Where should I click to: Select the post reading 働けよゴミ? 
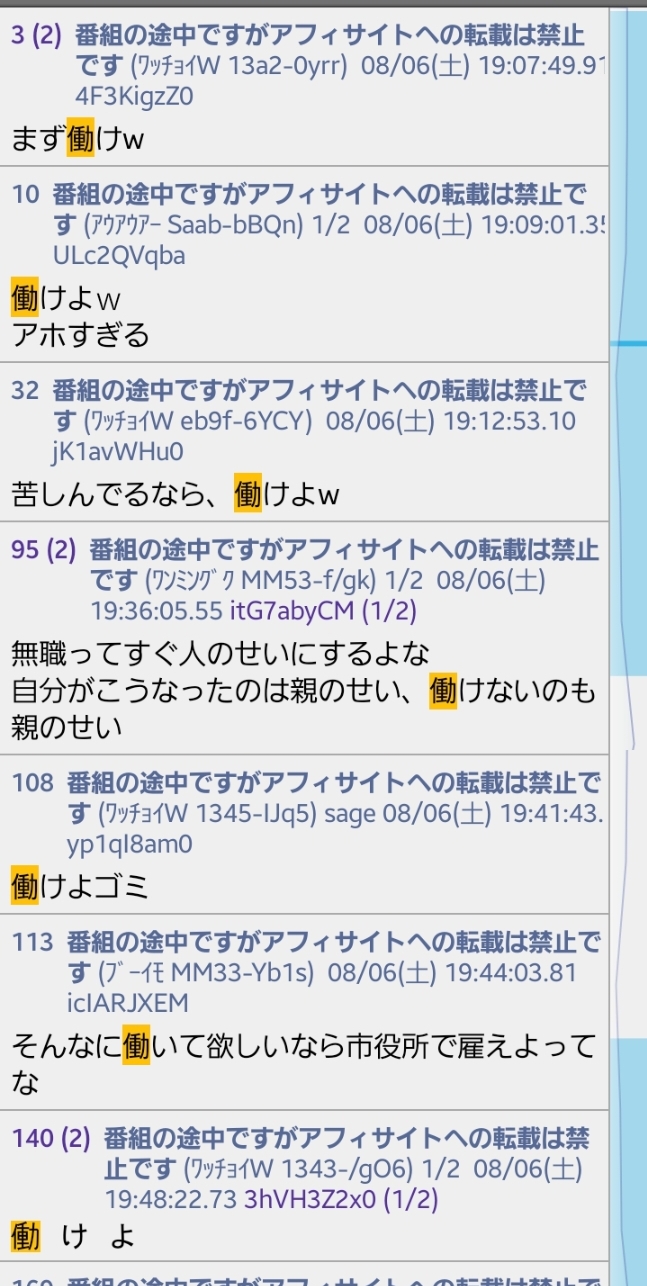point(79,886)
